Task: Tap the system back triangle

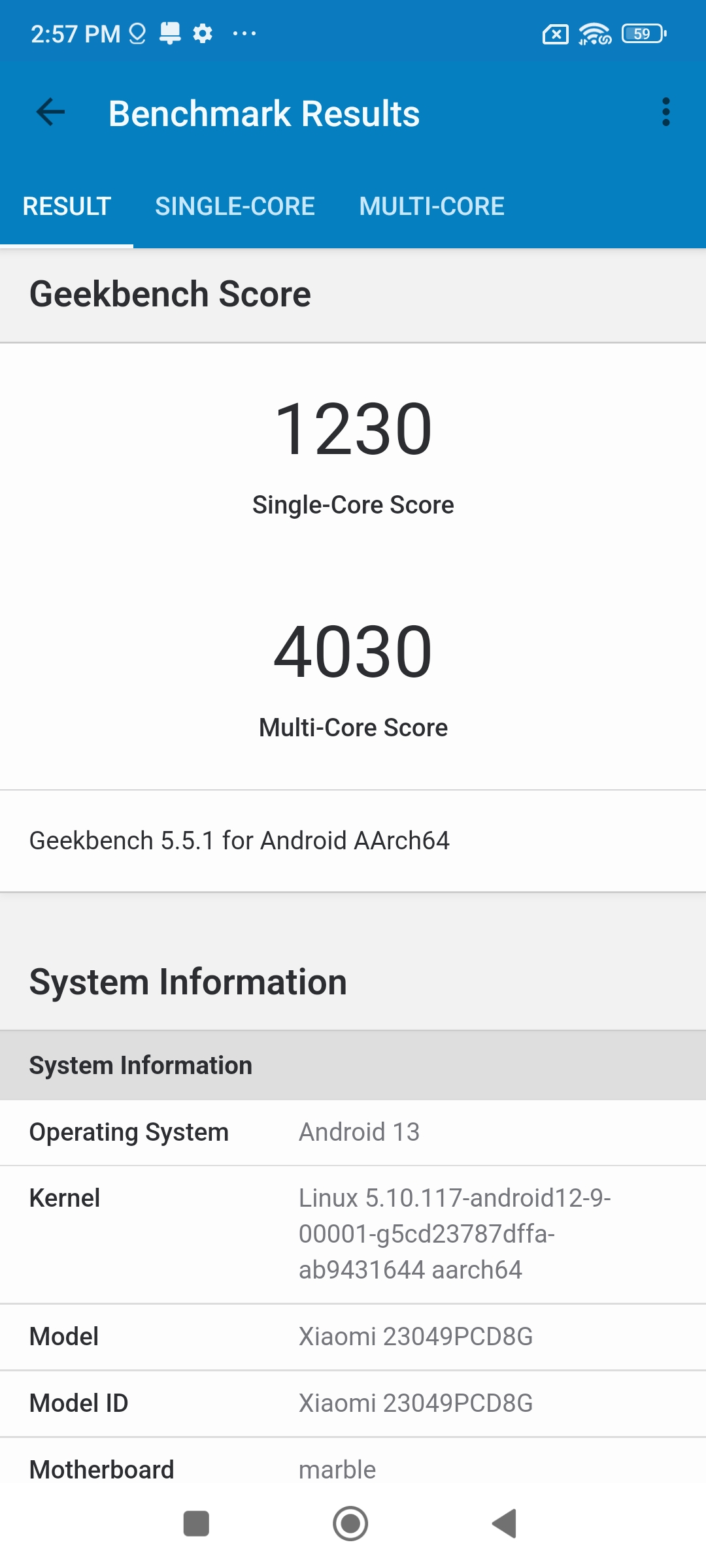Action: pos(505,1524)
